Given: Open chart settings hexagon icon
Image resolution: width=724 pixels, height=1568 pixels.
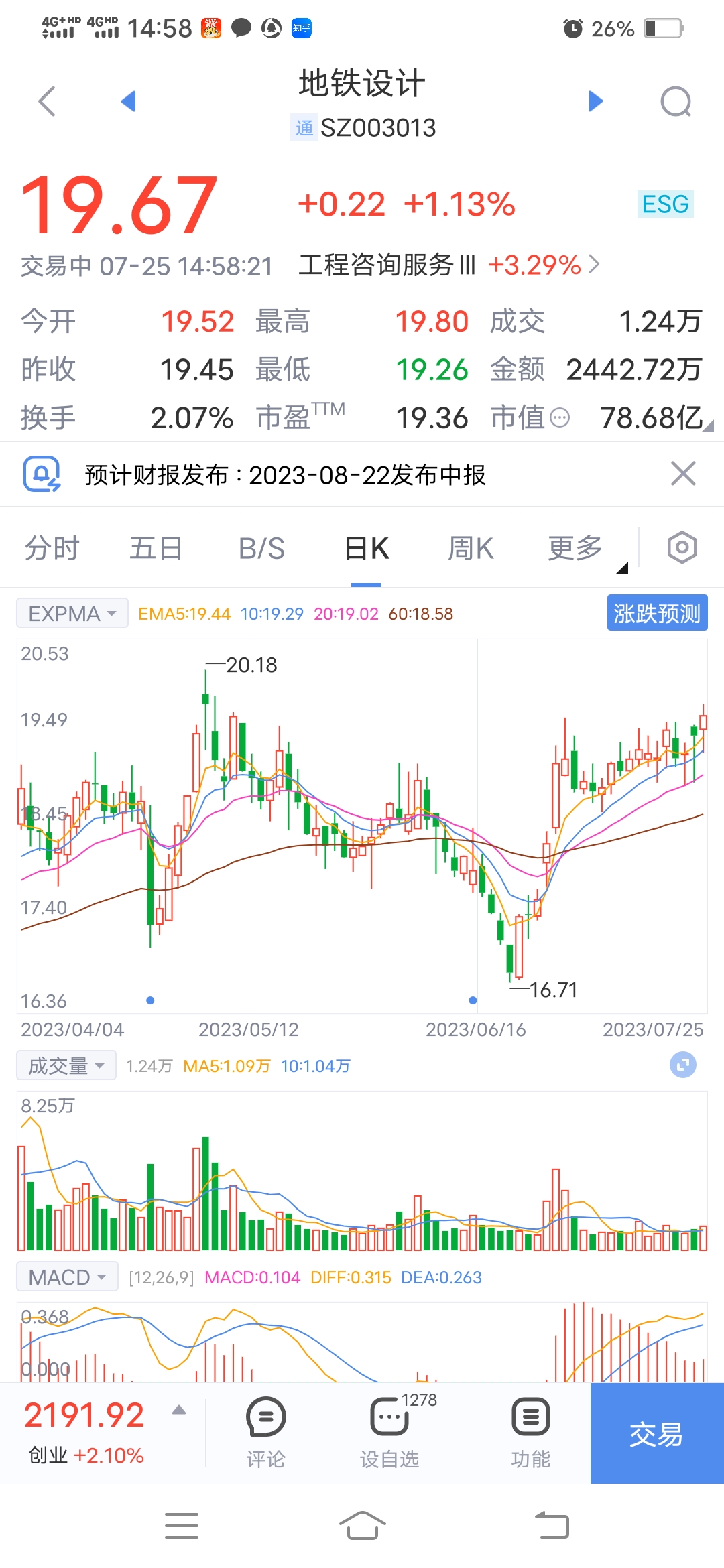Looking at the screenshot, I should pos(682,547).
